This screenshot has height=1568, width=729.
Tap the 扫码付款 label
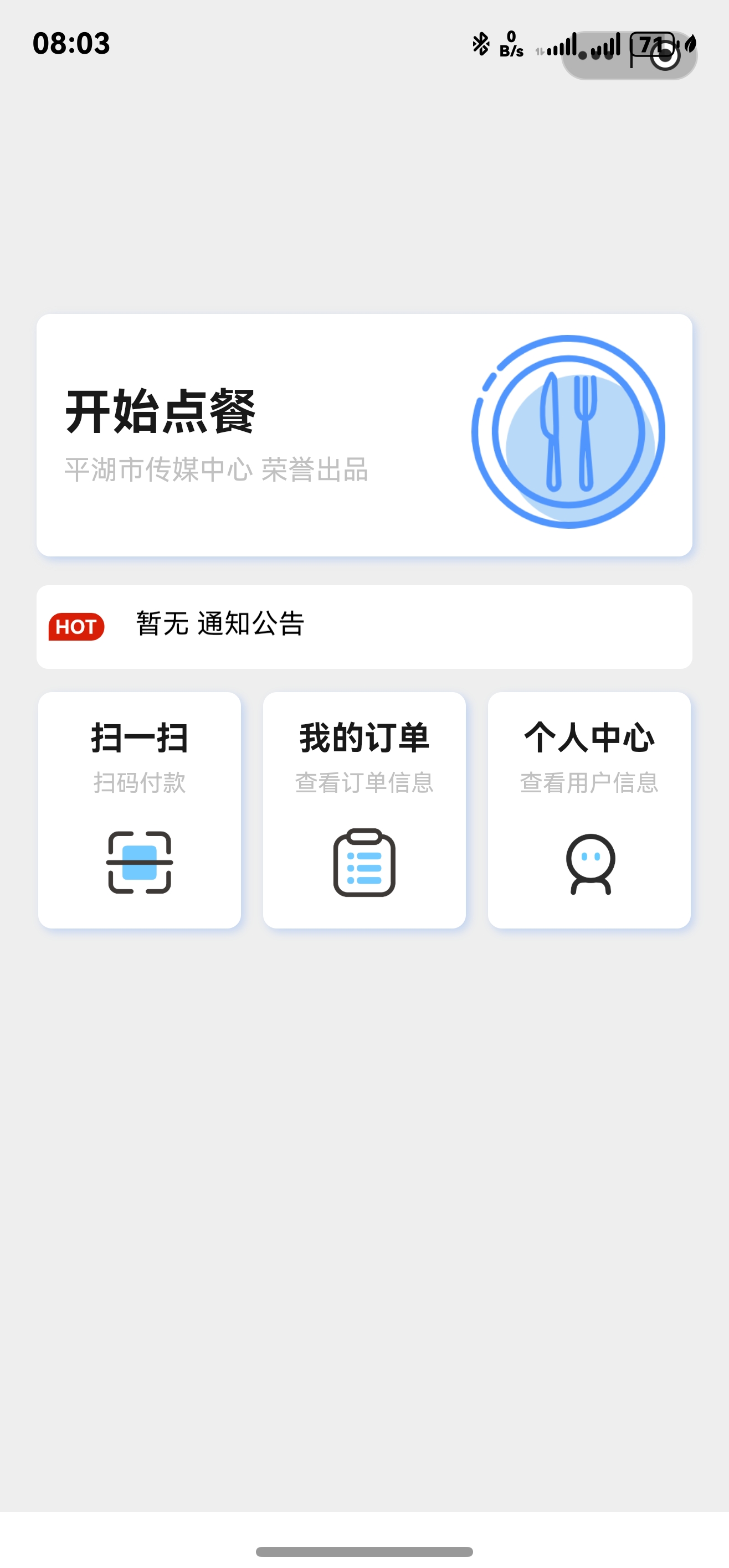(140, 783)
